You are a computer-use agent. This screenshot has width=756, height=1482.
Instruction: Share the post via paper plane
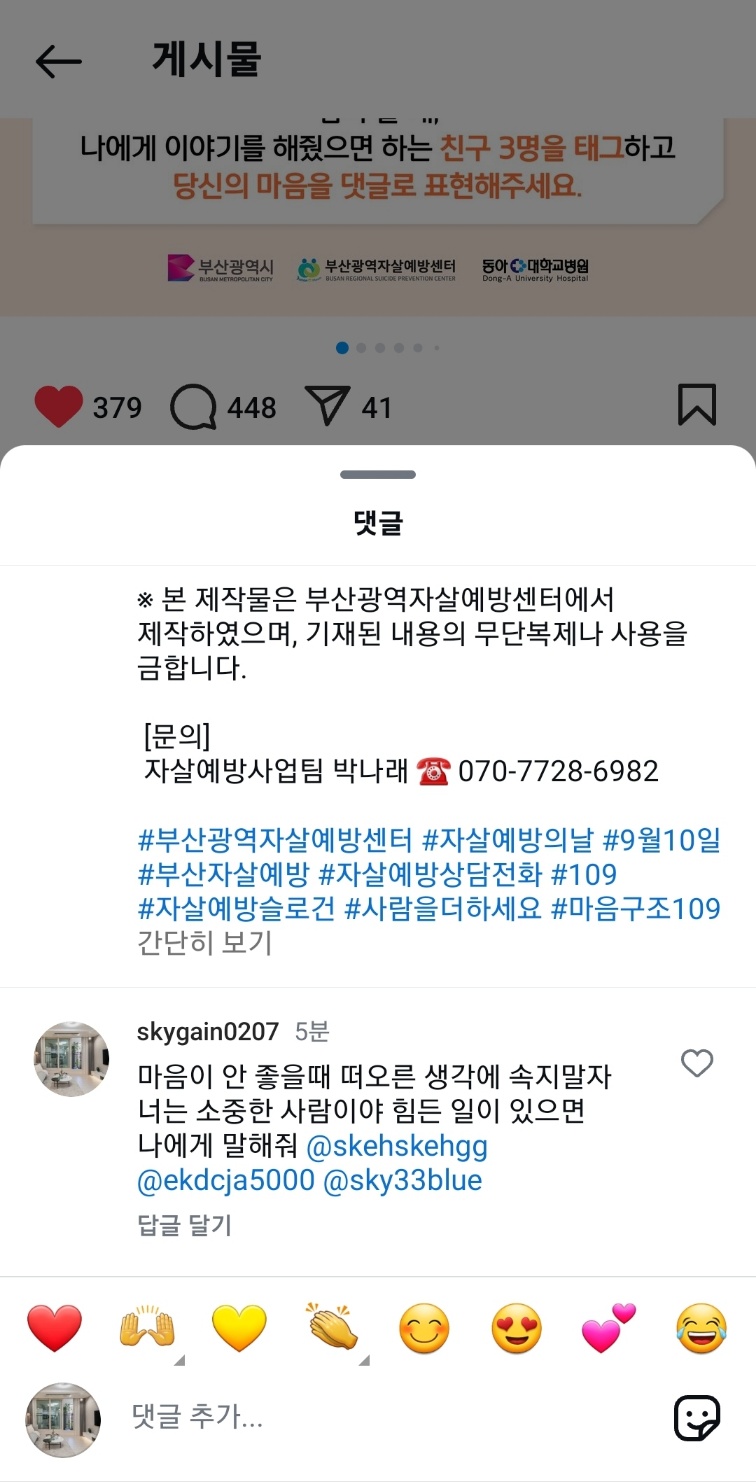(326, 407)
